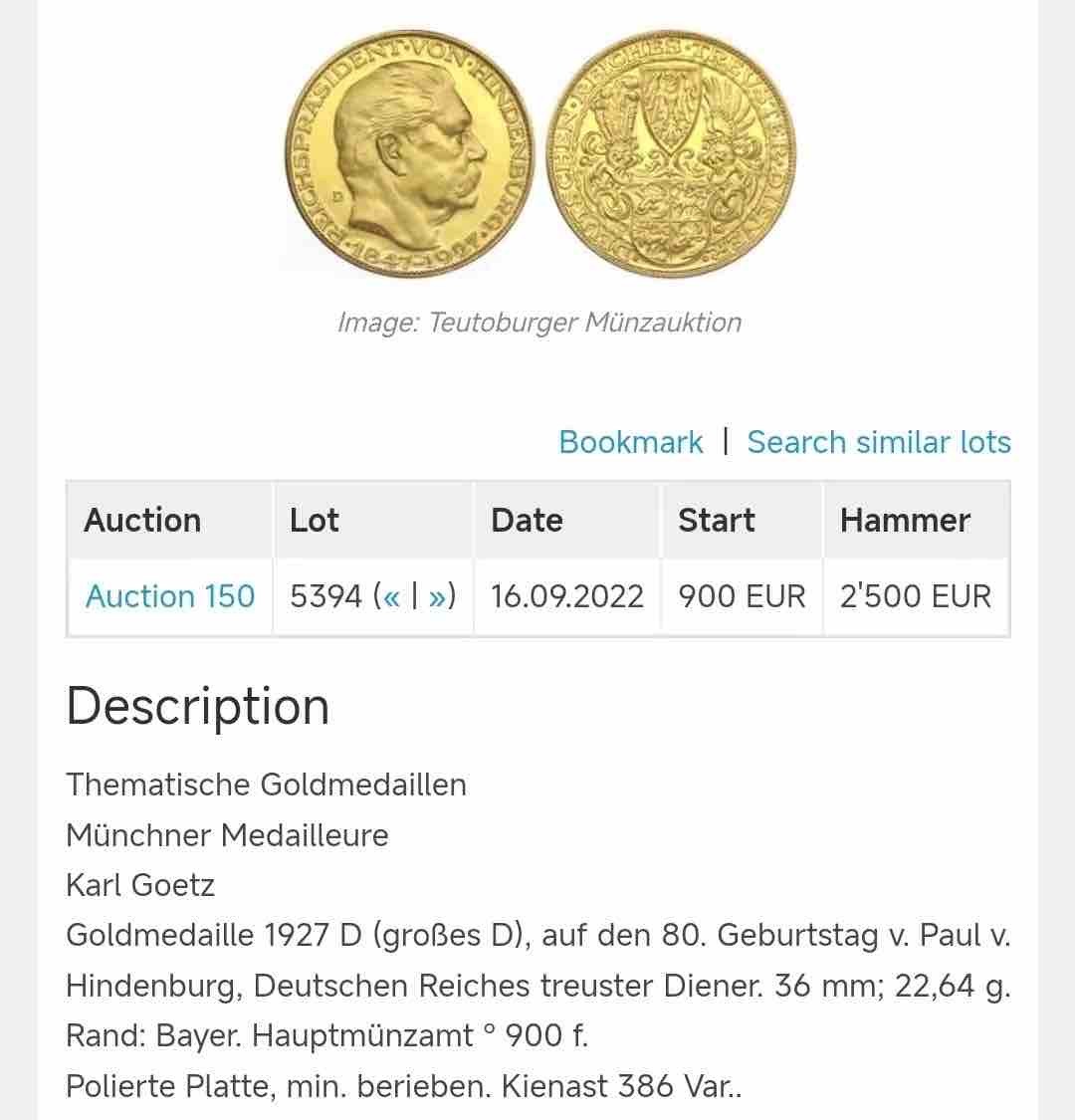
Task: Go to previous lot arrow «
Action: click(391, 596)
